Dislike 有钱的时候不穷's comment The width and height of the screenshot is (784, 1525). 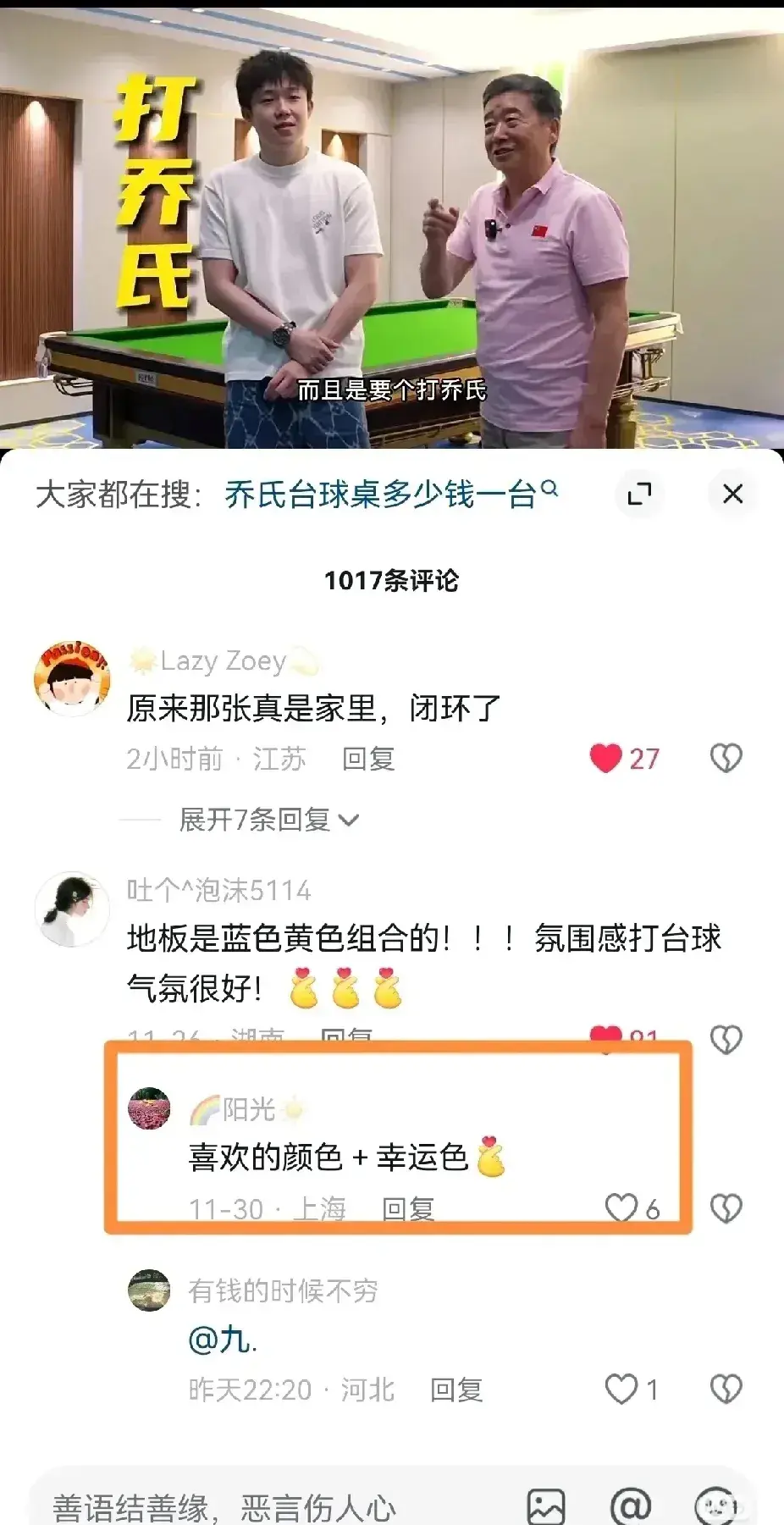coord(726,1390)
